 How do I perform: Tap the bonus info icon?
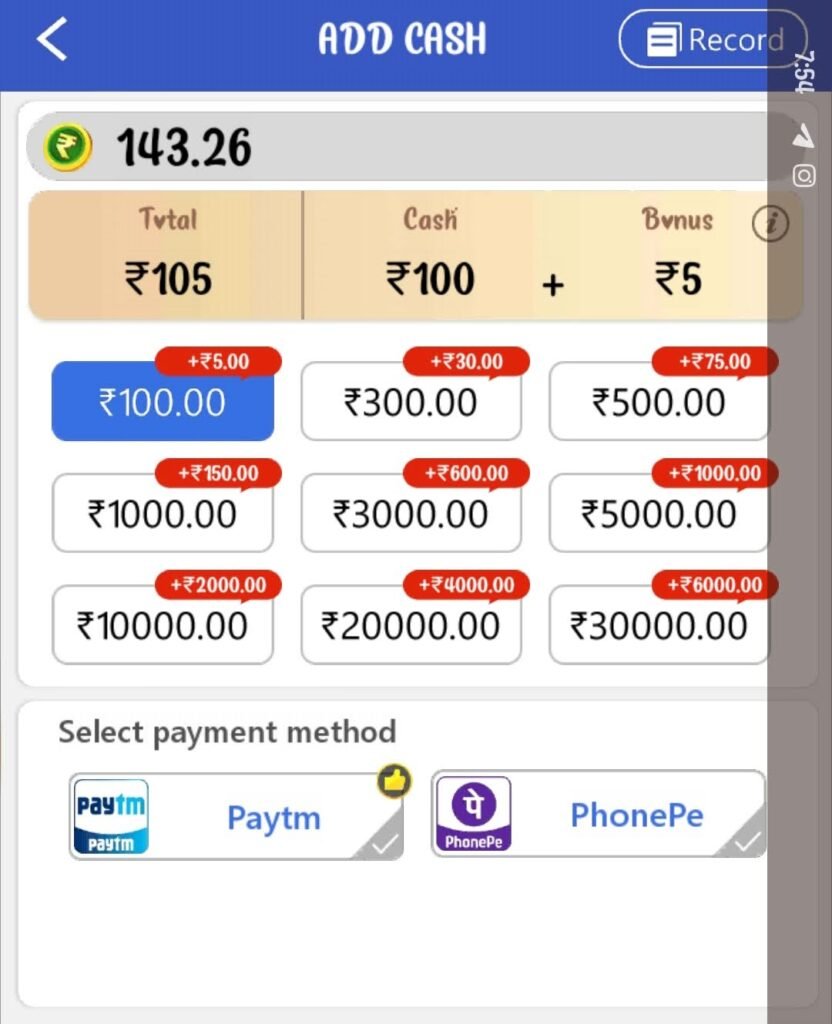(x=769, y=225)
